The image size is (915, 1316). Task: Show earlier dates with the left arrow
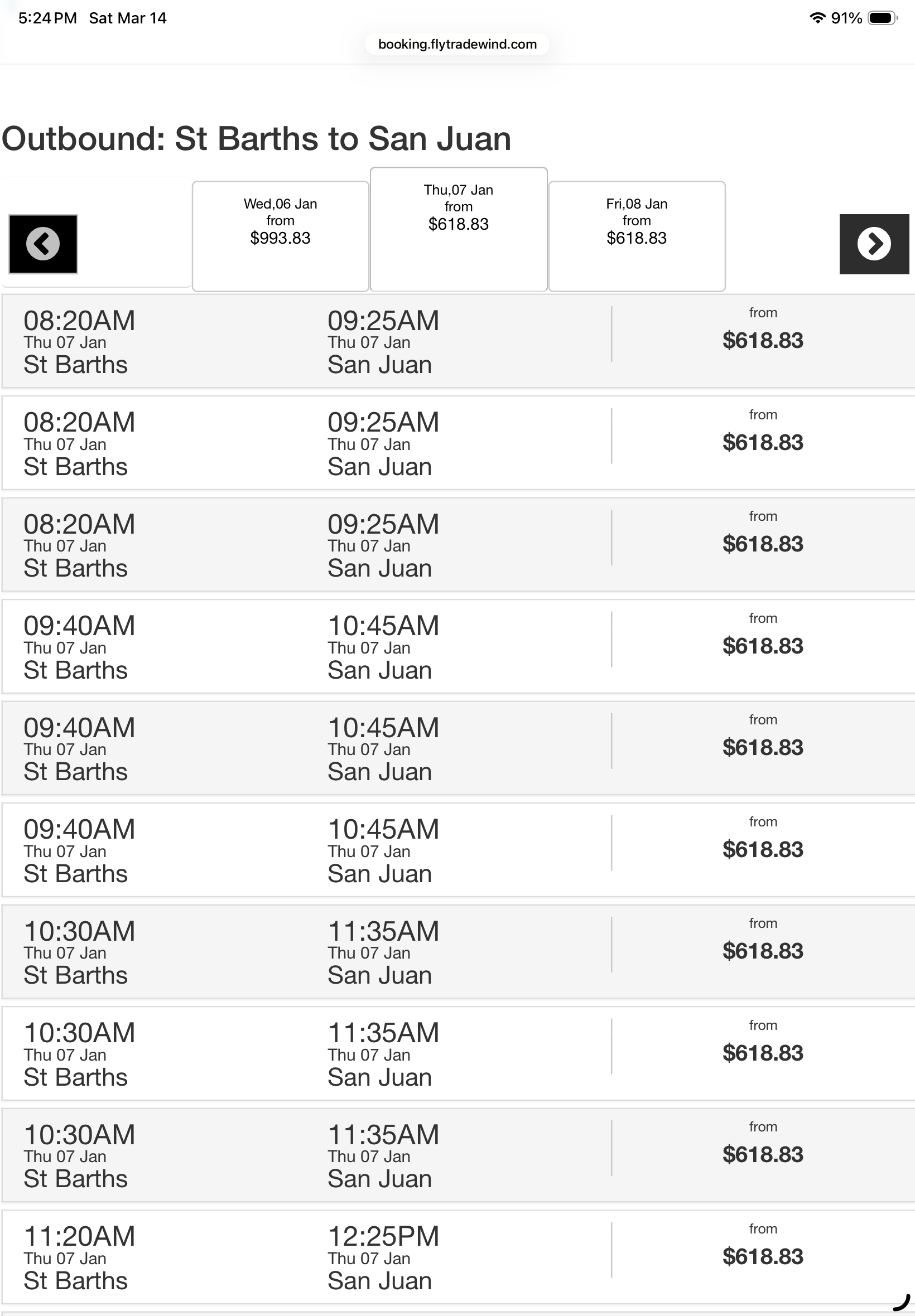pyautogui.click(x=43, y=244)
